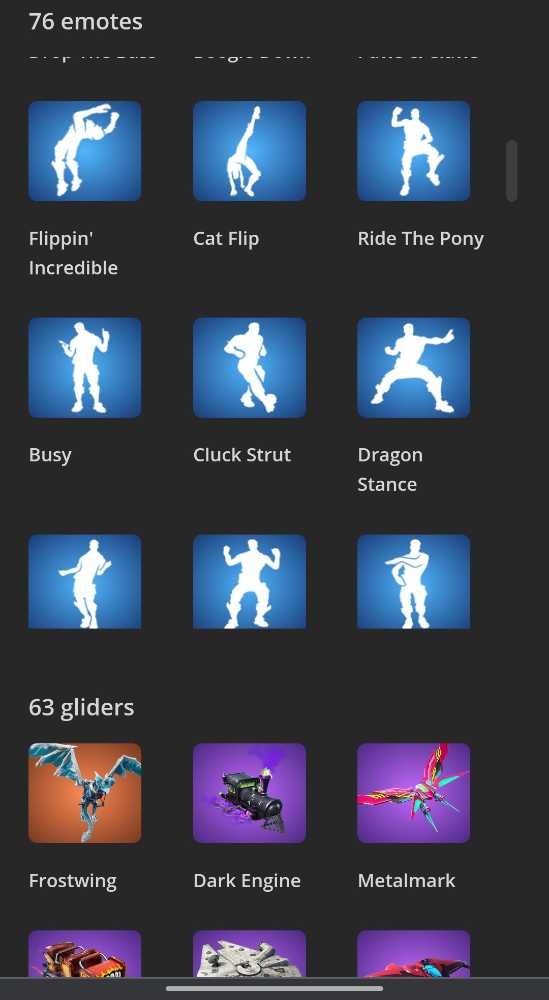The width and height of the screenshot is (549, 1000).
Task: View the Ride The Pony emote
Action: [414, 151]
